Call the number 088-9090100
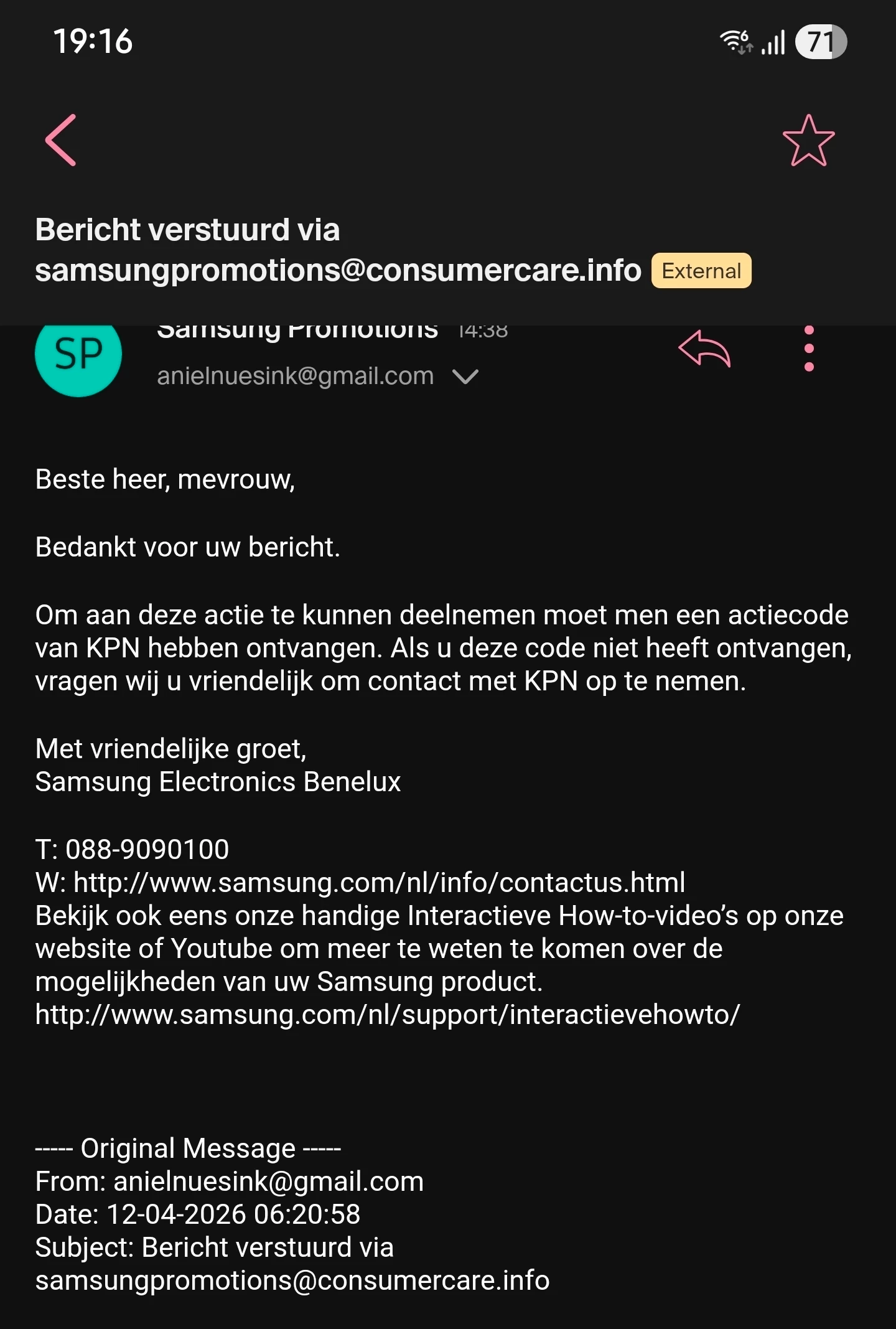896x1329 pixels. click(x=147, y=850)
